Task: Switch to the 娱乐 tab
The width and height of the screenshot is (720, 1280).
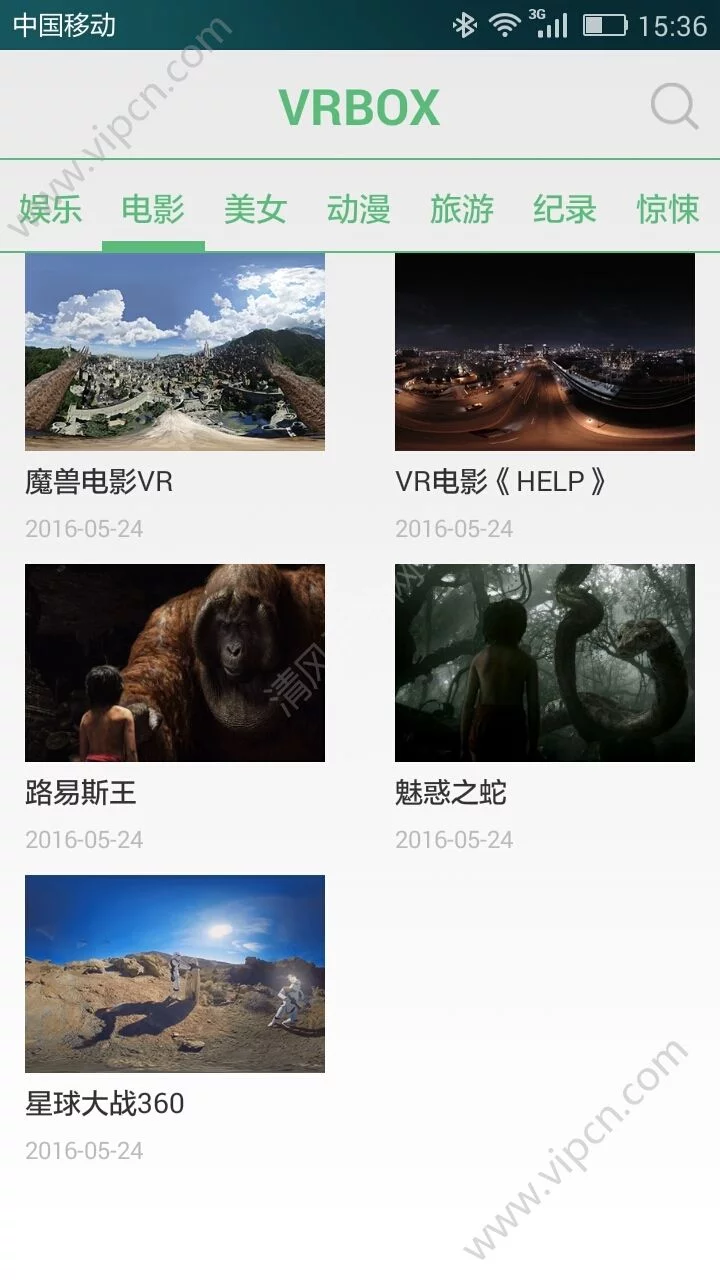Action: pos(50,210)
